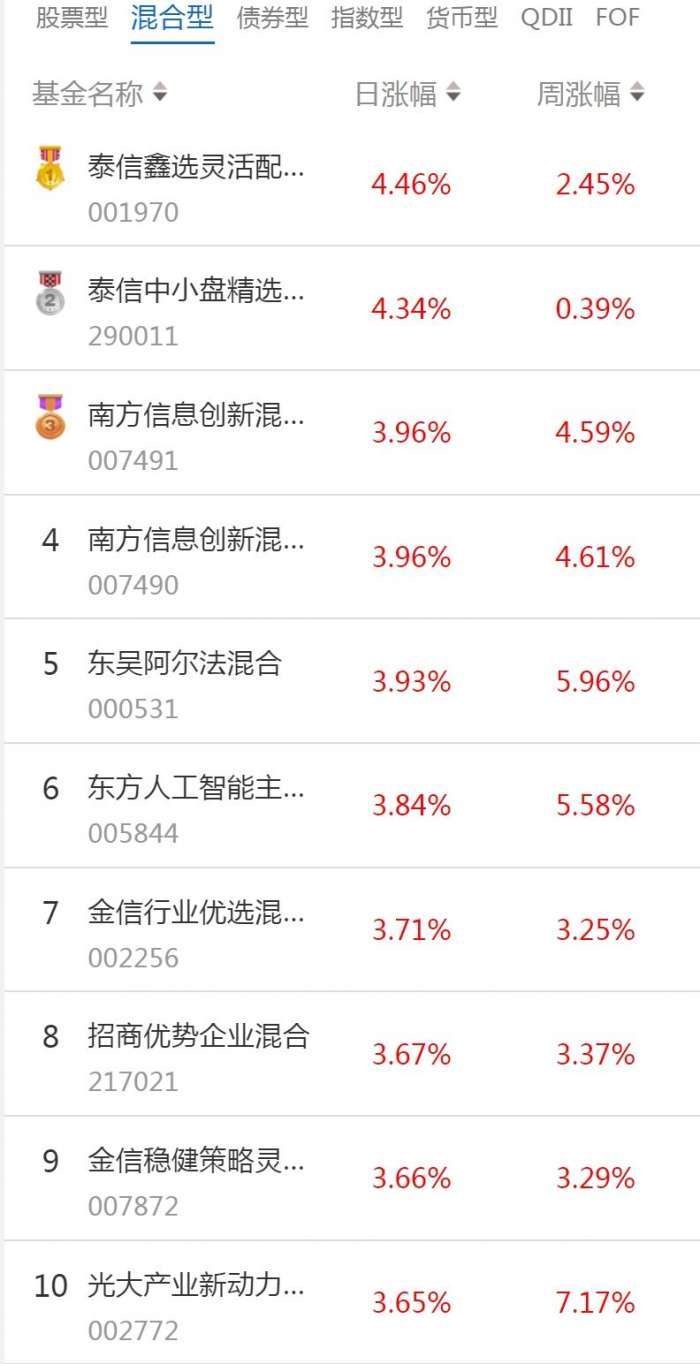This screenshot has width=700, height=1364.
Task: Open the 货币型 fund tab
Action: [x=461, y=18]
